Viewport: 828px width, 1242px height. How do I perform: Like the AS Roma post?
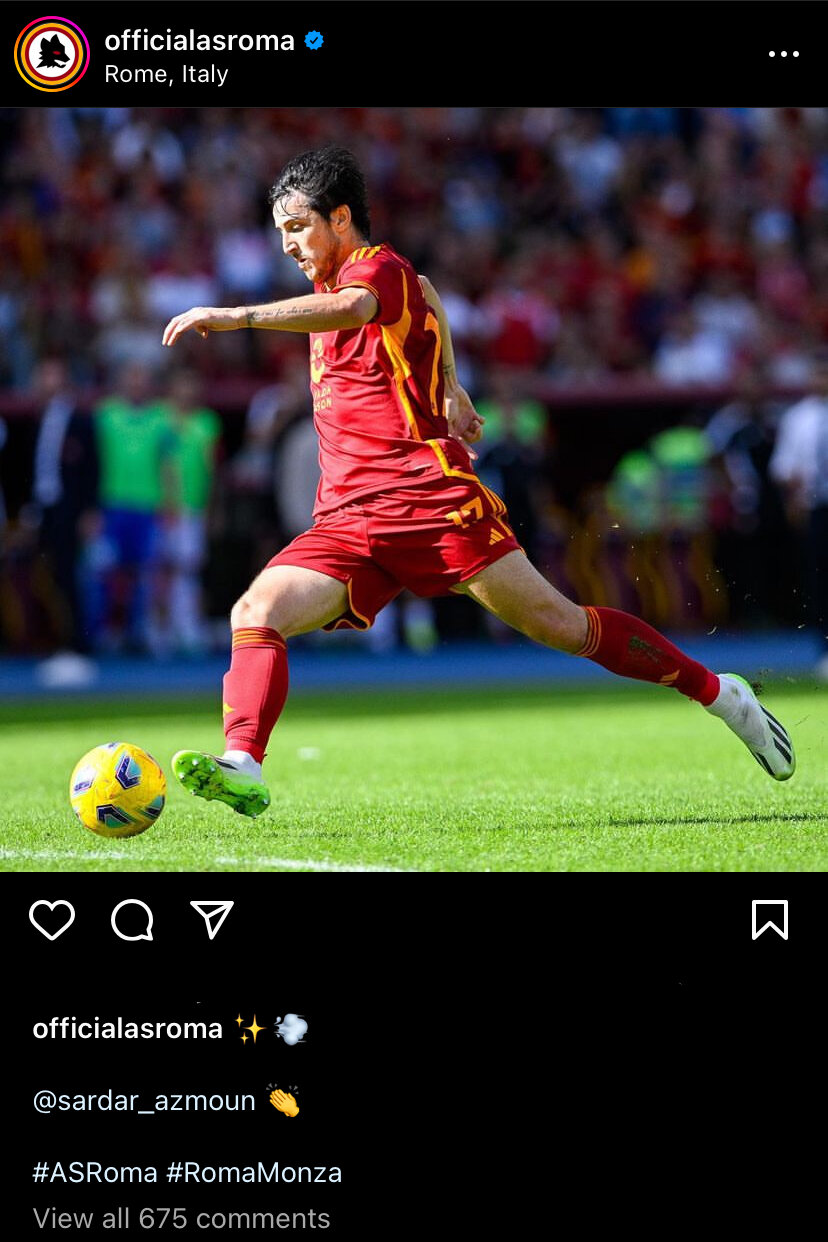[52, 919]
